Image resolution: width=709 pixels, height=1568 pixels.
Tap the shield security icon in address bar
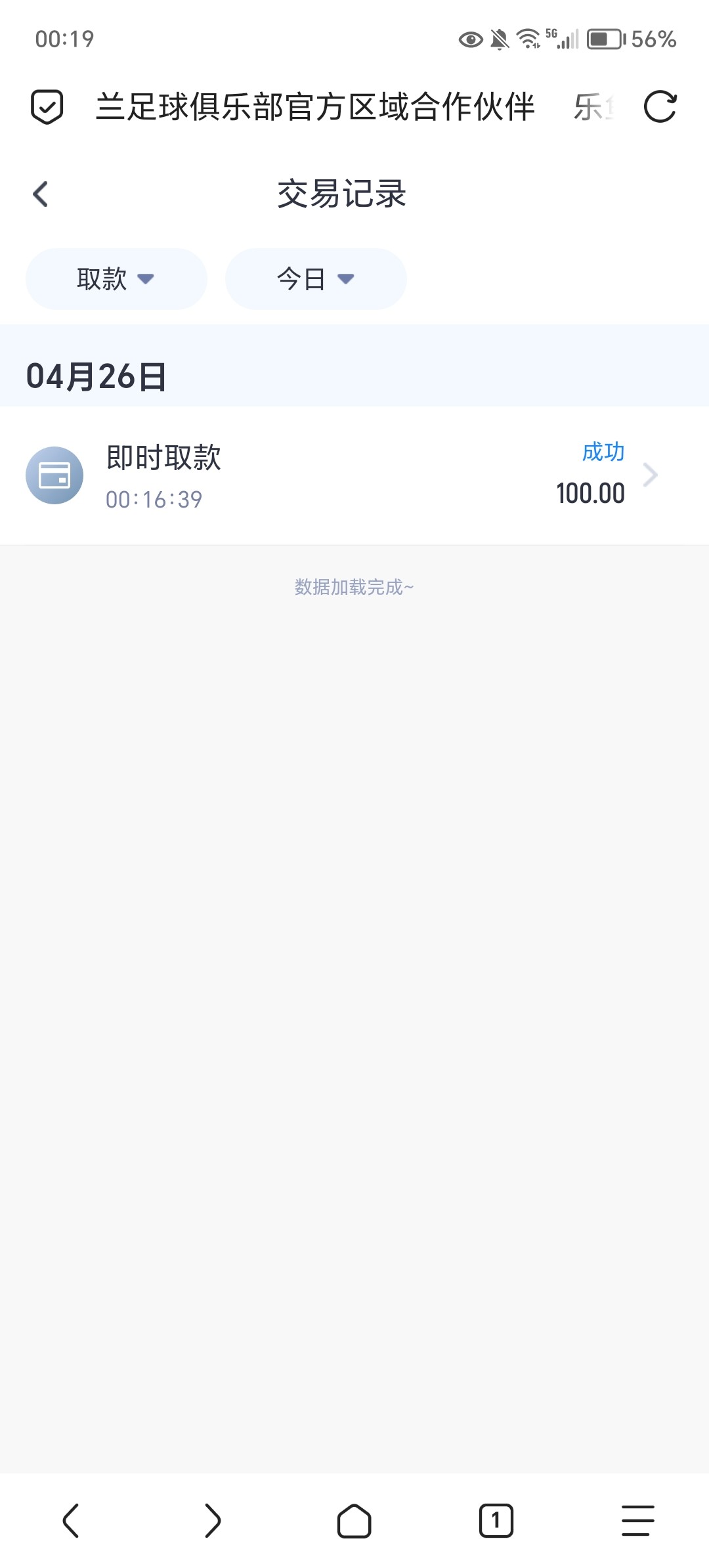pos(47,106)
